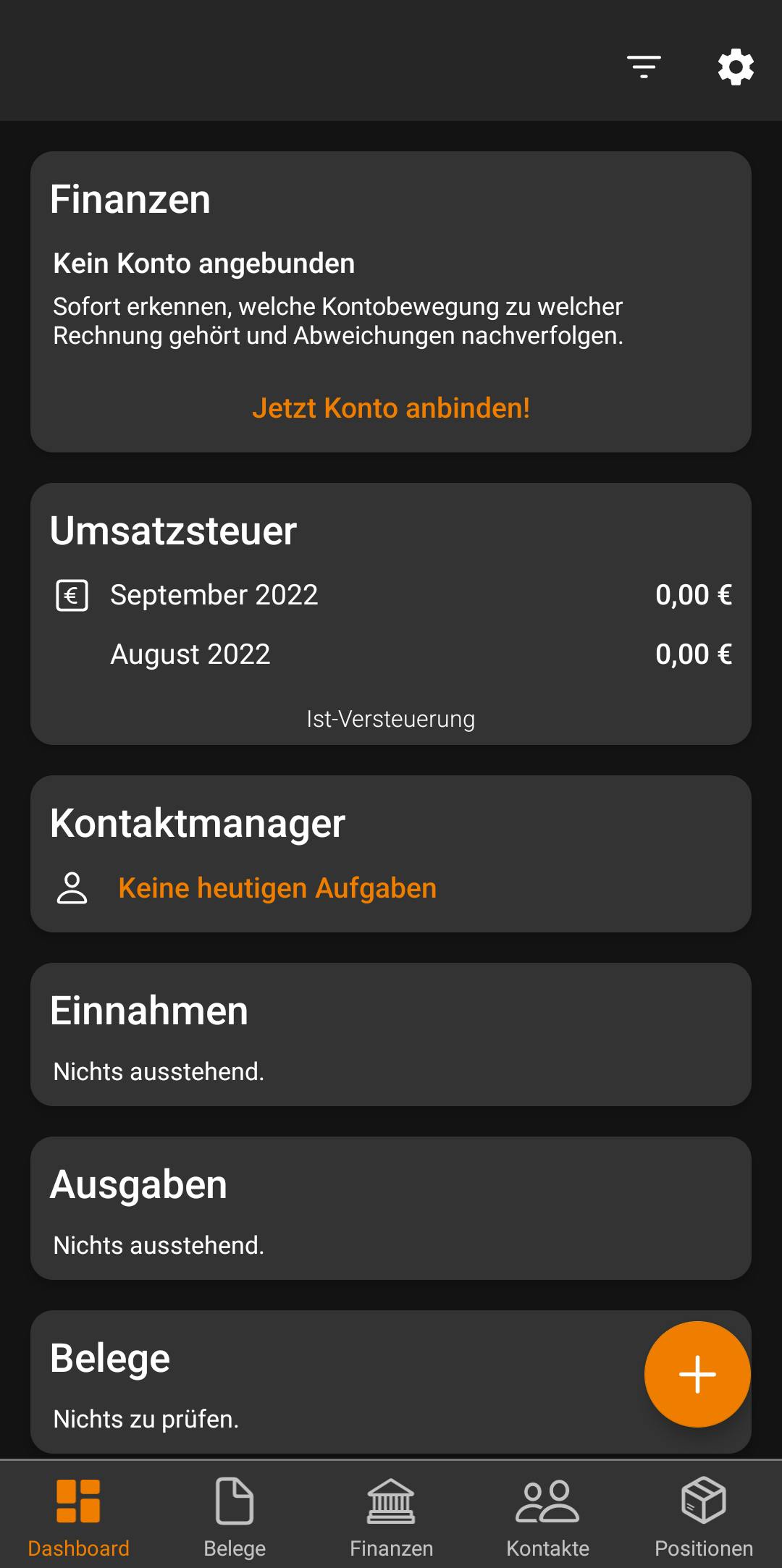782x1568 pixels.
Task: Open the Finanzen card header
Action: point(130,199)
